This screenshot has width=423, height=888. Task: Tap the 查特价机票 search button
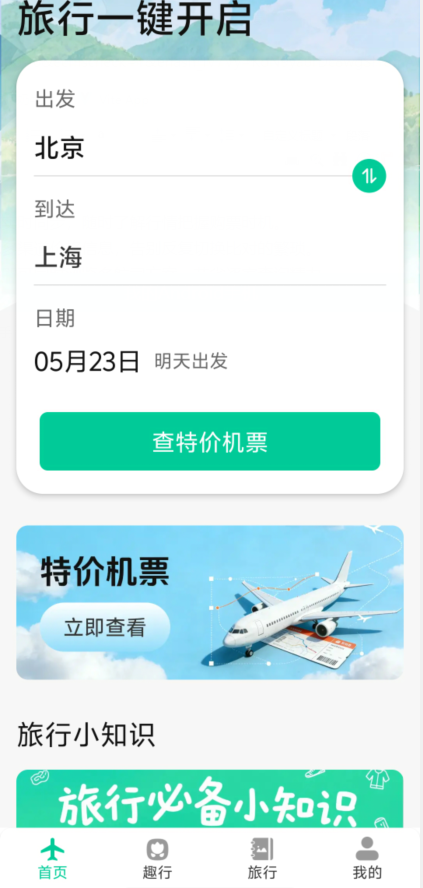[x=210, y=441]
